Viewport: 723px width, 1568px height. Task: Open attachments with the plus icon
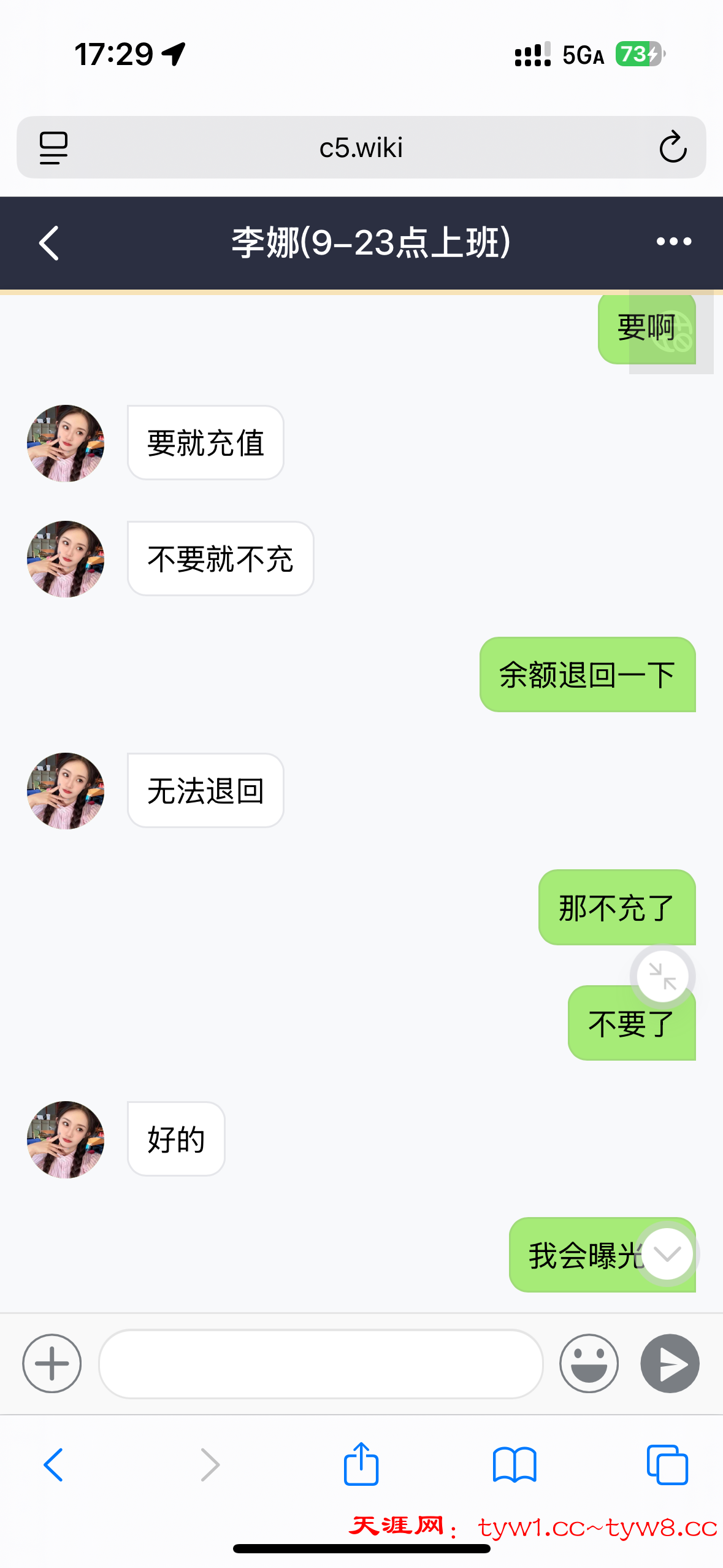coord(52,1364)
